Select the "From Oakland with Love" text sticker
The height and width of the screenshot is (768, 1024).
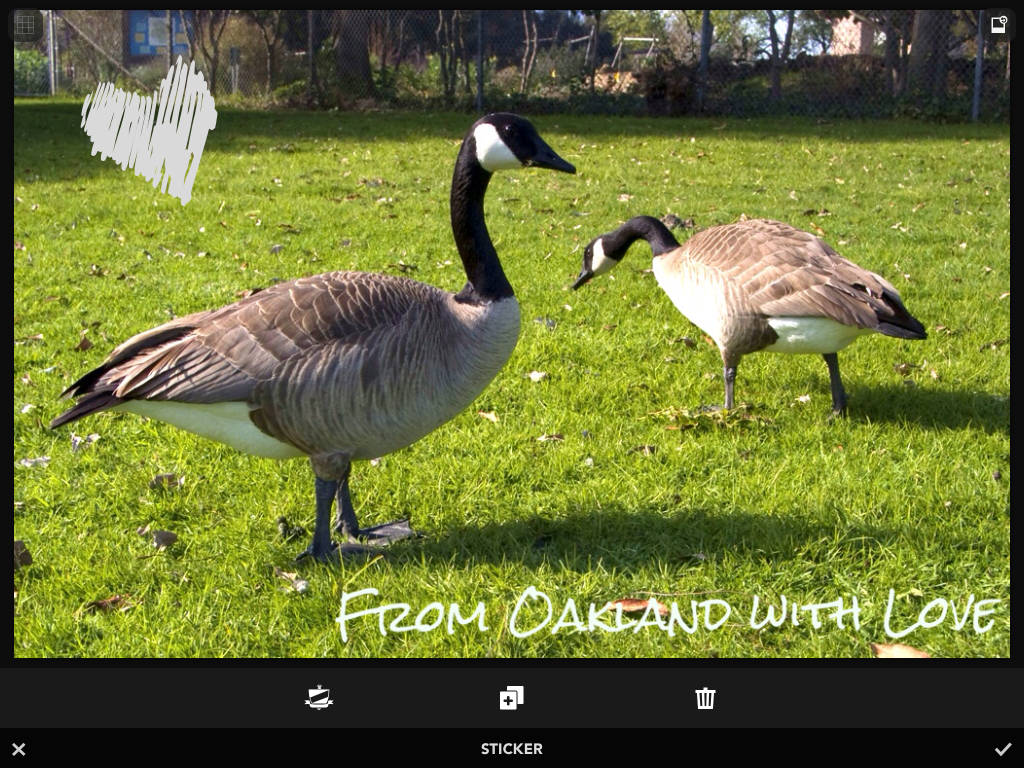pyautogui.click(x=667, y=613)
